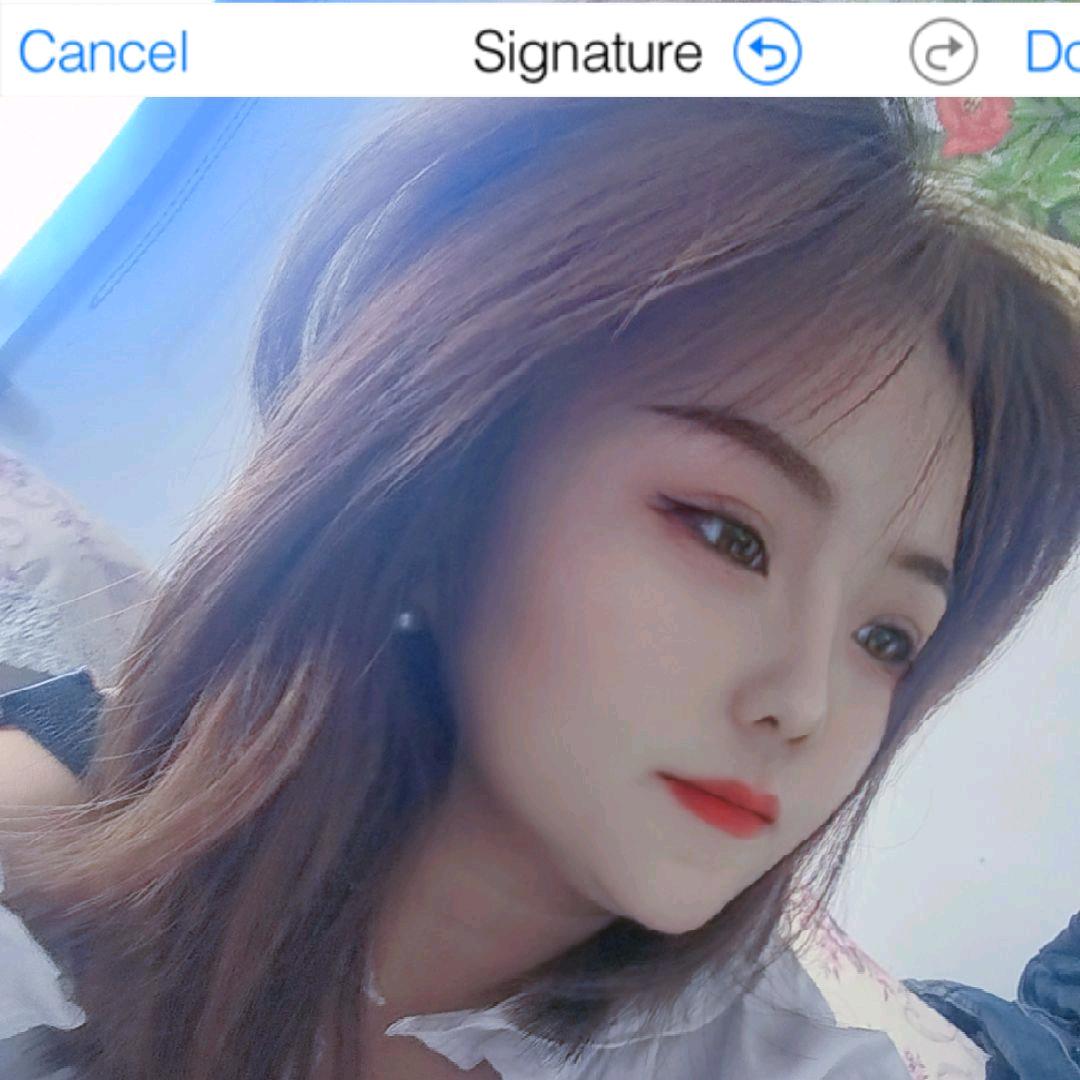Screen dimensions: 1080x1080
Task: Redo the signature stroke
Action: (943, 52)
